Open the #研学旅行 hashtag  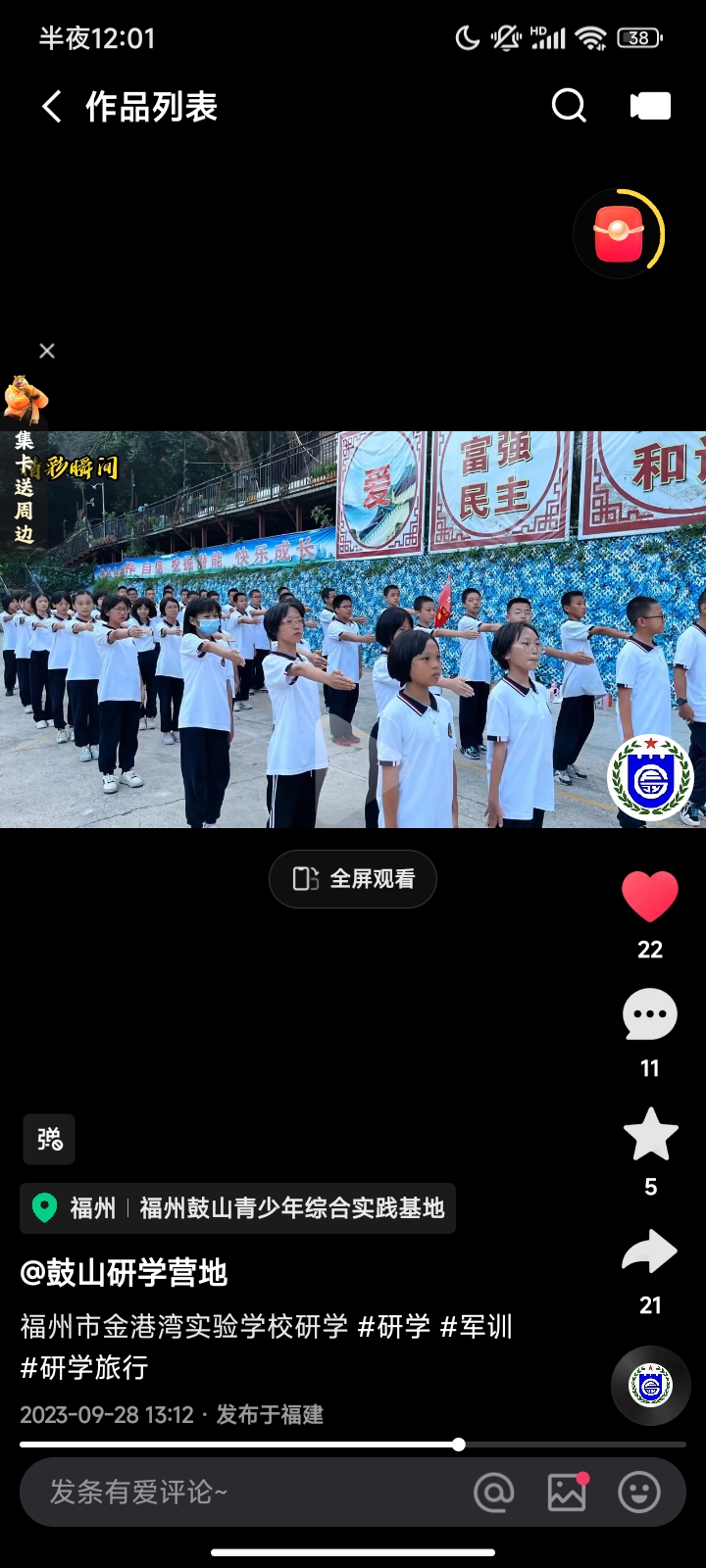coord(84,1368)
